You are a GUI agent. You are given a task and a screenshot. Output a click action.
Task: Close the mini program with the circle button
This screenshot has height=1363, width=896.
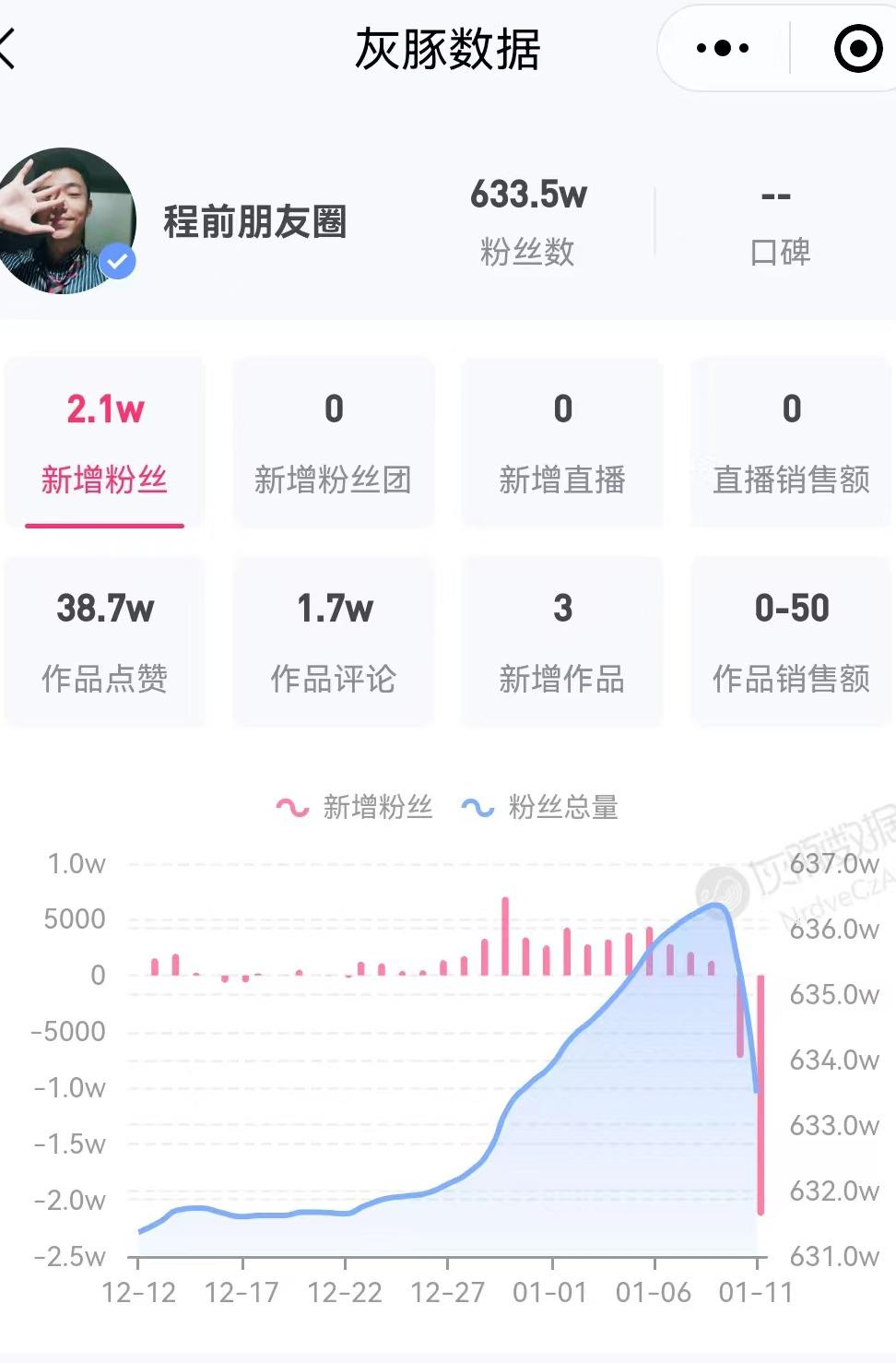click(x=856, y=48)
